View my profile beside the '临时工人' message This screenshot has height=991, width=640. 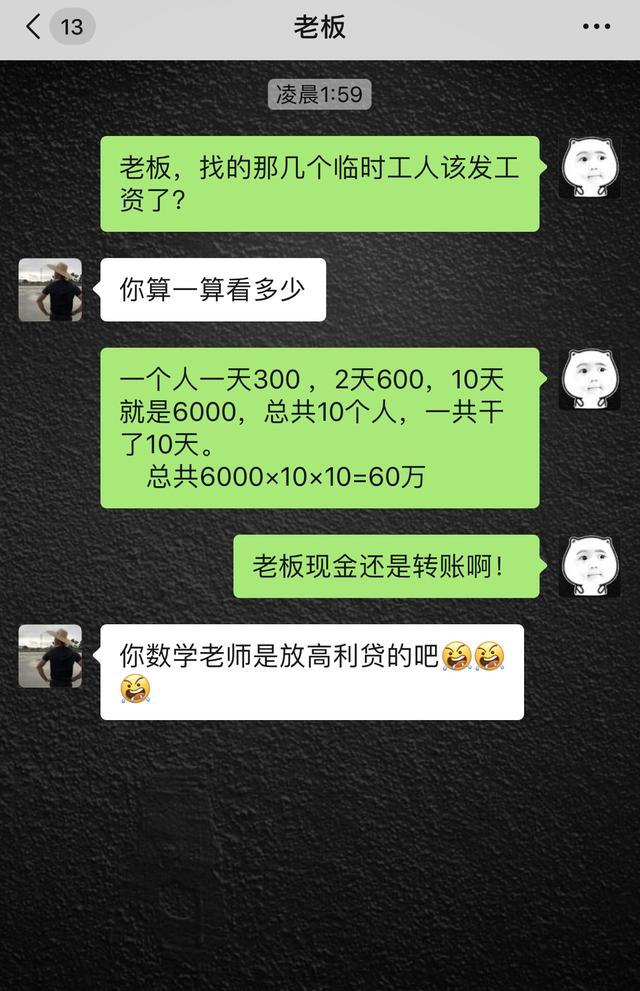pos(589,167)
